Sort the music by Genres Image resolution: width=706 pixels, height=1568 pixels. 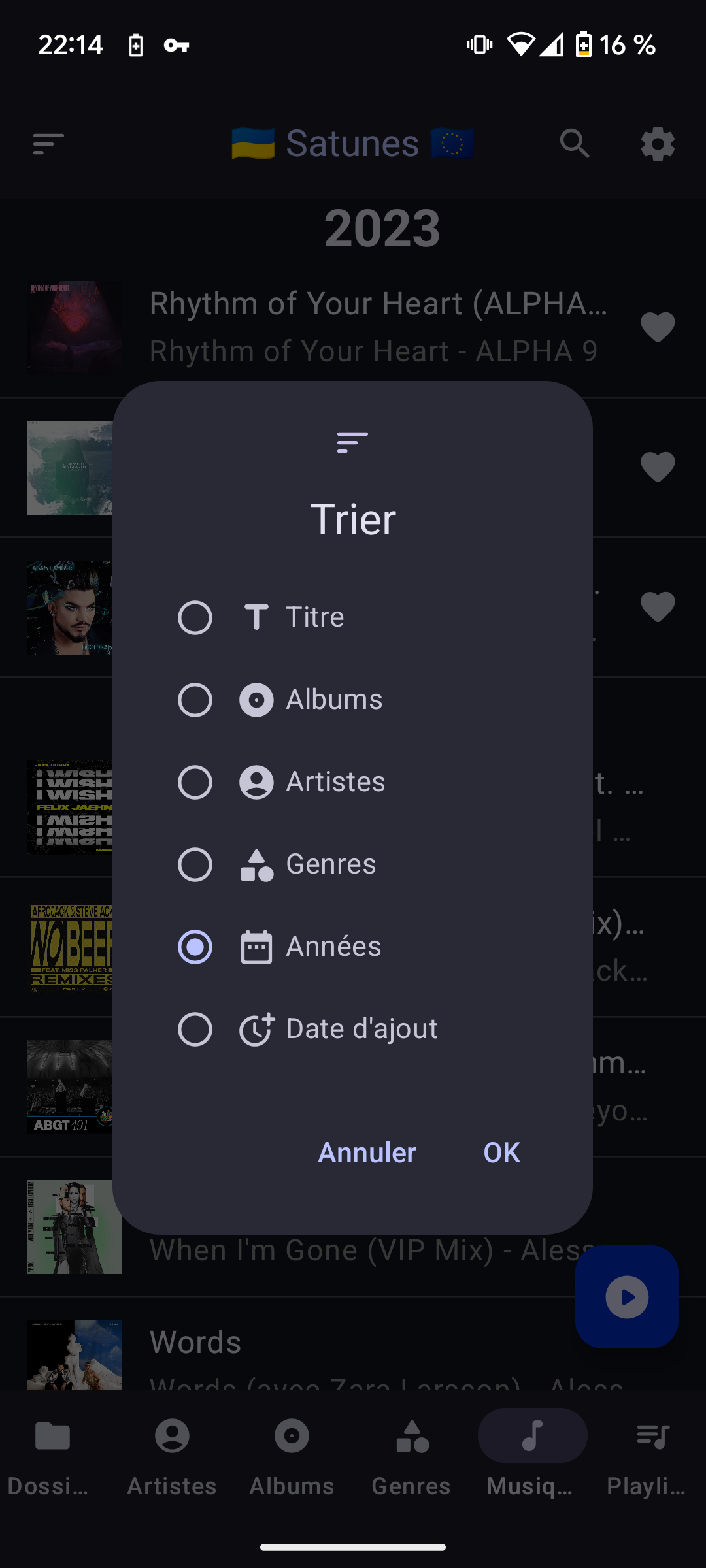tap(353, 864)
